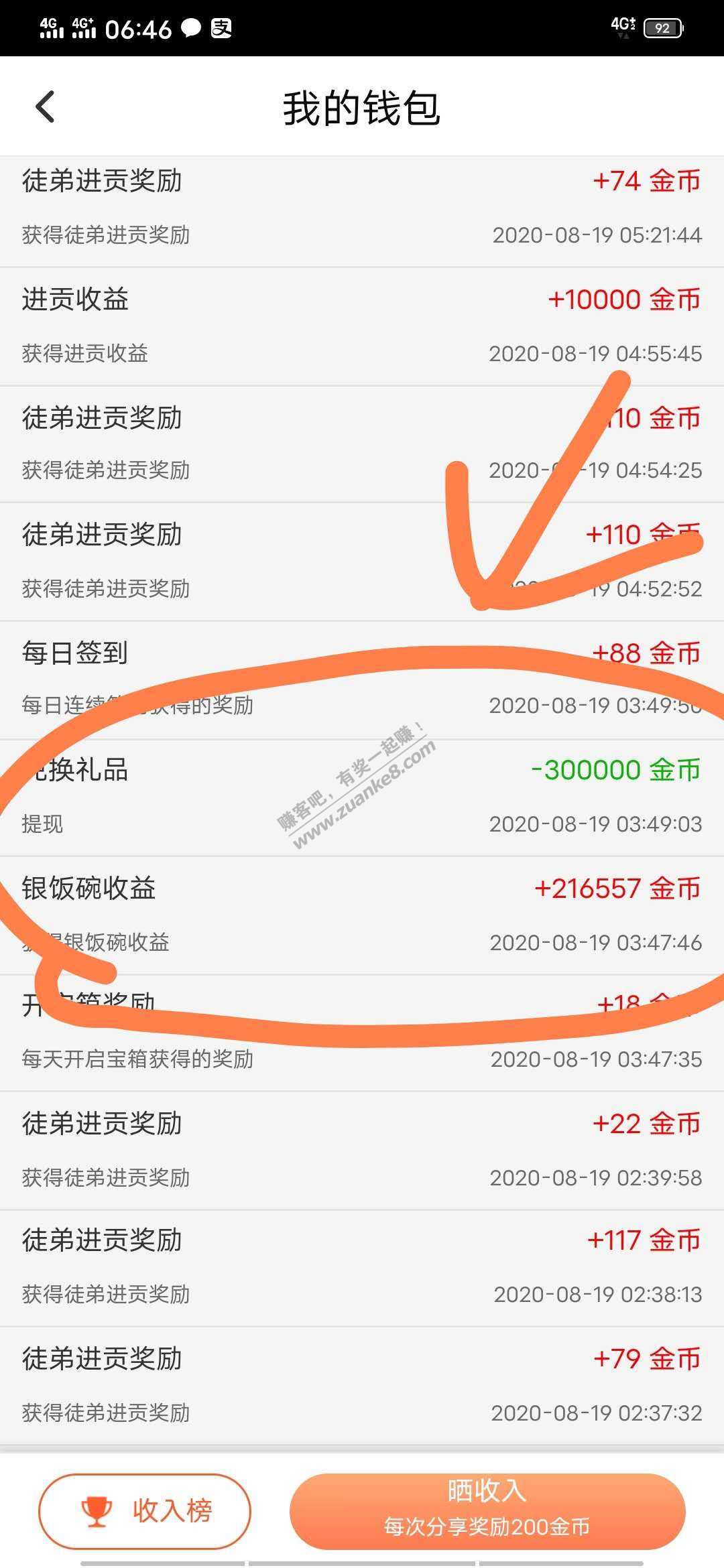Open the 收入榜 income ranking
724x1568 pixels.
145,1511
